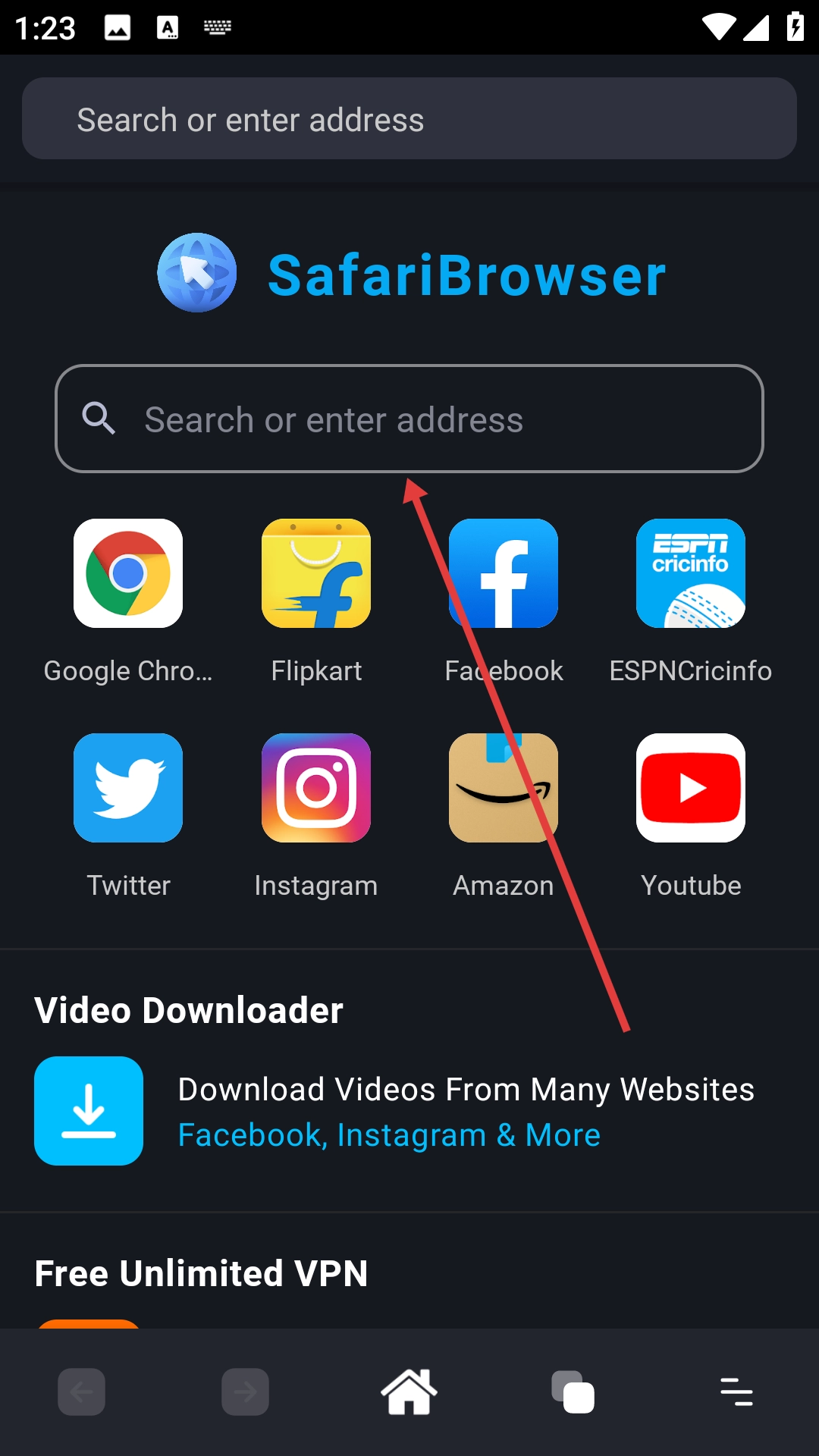
Task: Open the Flipkart shortcut
Action: point(316,574)
